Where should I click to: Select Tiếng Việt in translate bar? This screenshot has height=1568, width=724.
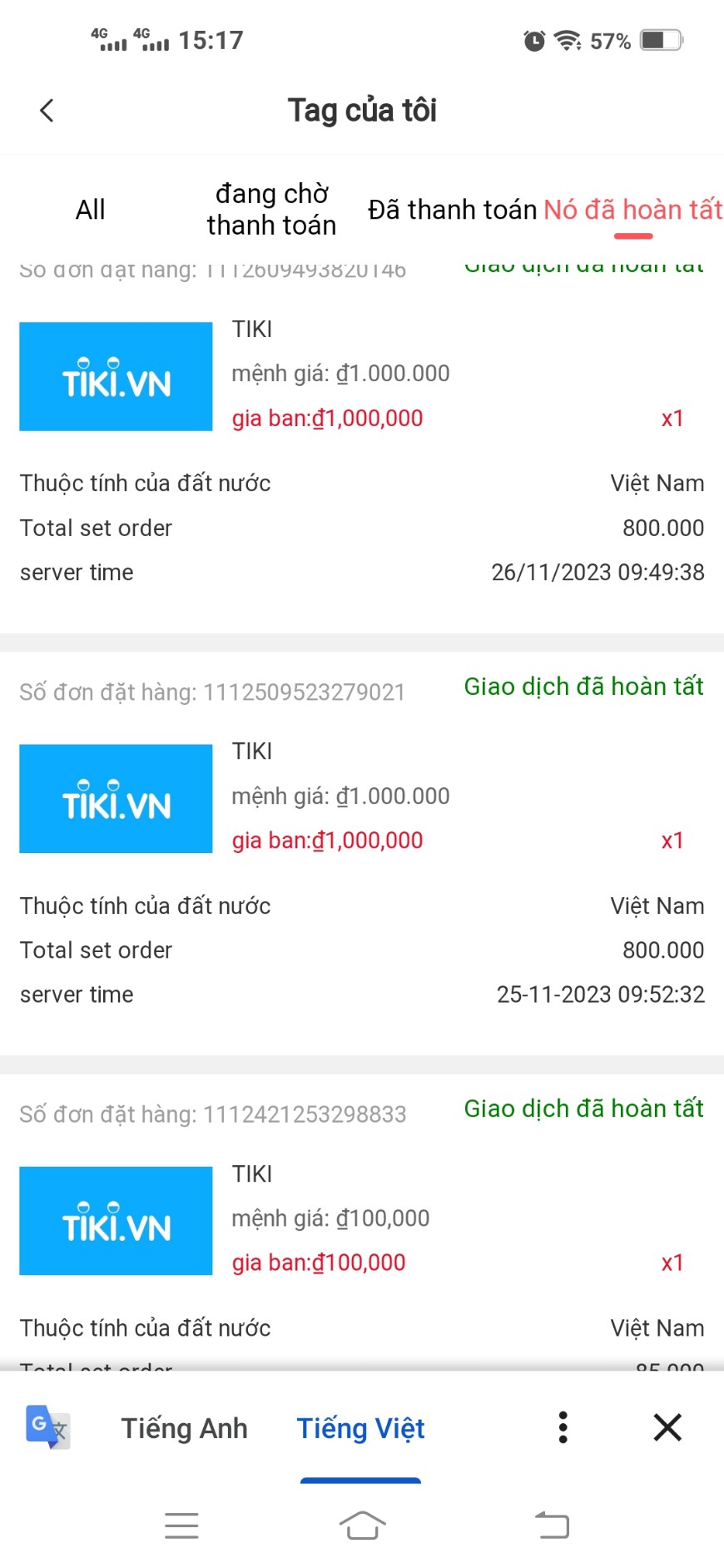tap(361, 1428)
